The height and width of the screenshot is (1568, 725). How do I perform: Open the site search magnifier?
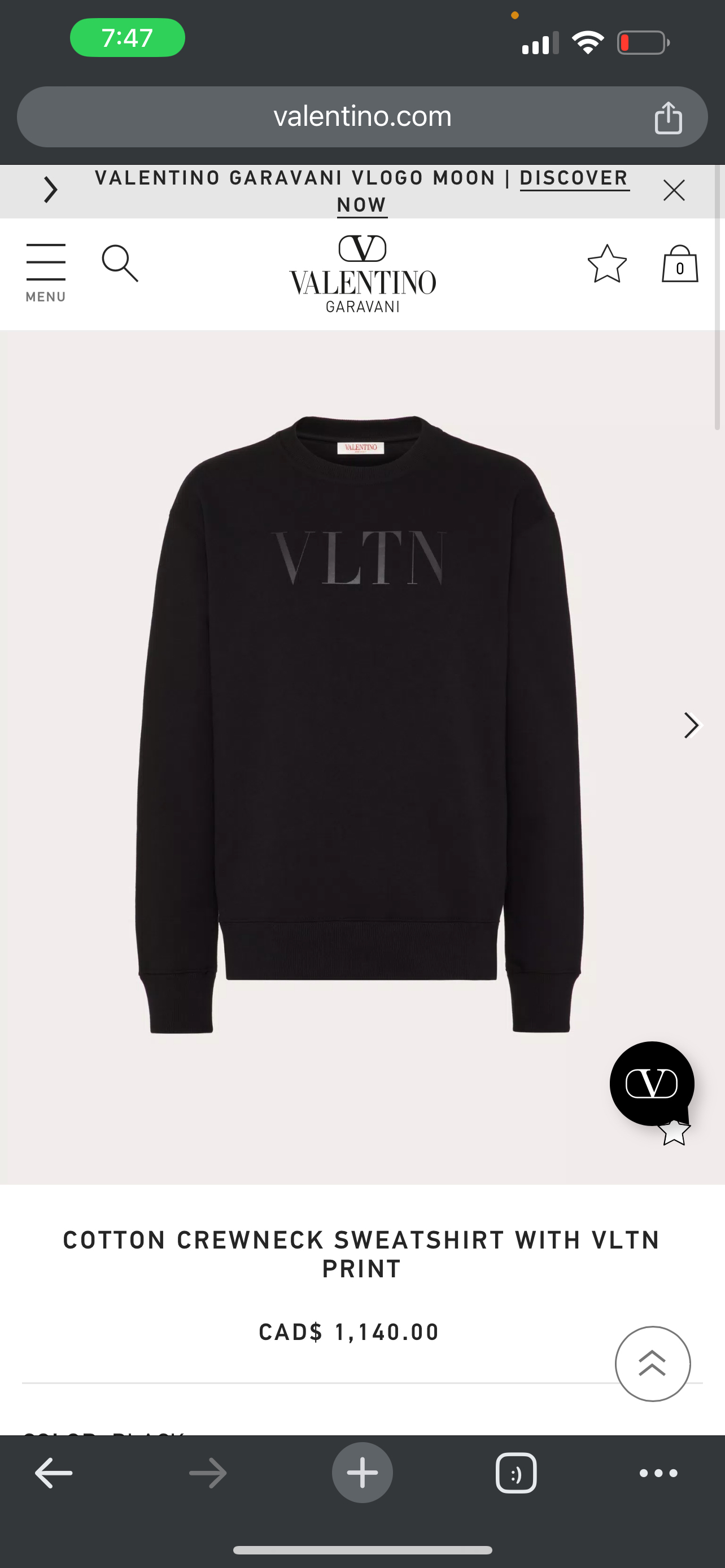coord(120,264)
